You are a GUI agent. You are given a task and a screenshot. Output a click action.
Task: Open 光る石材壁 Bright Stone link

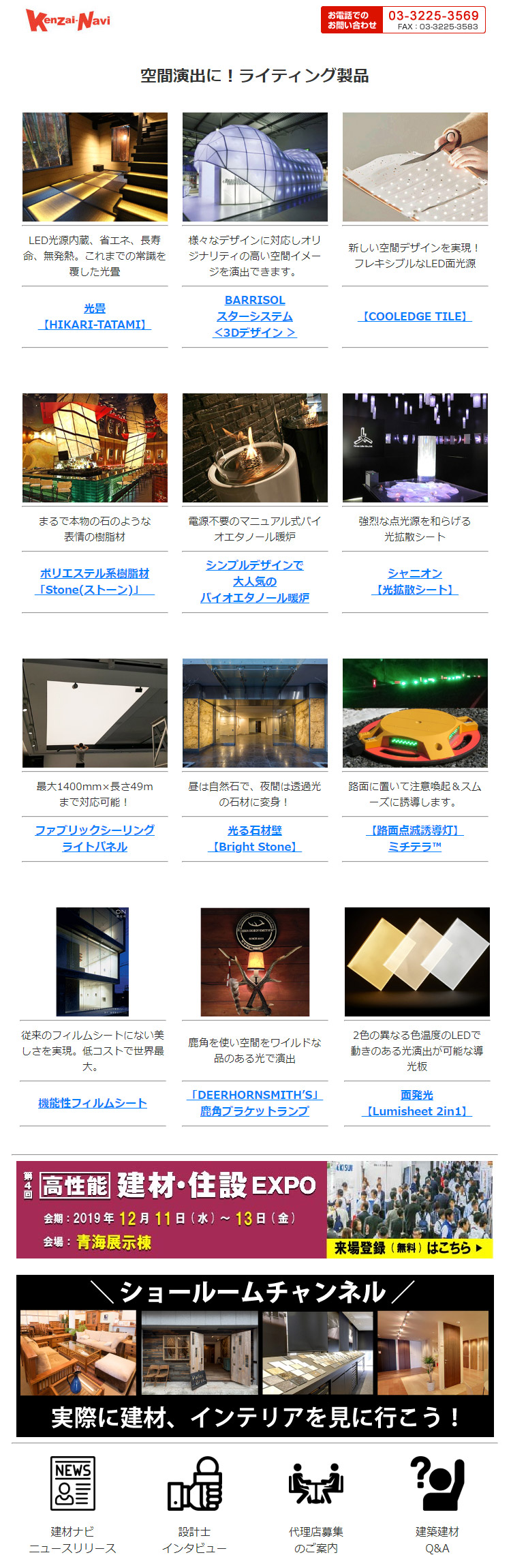(255, 839)
